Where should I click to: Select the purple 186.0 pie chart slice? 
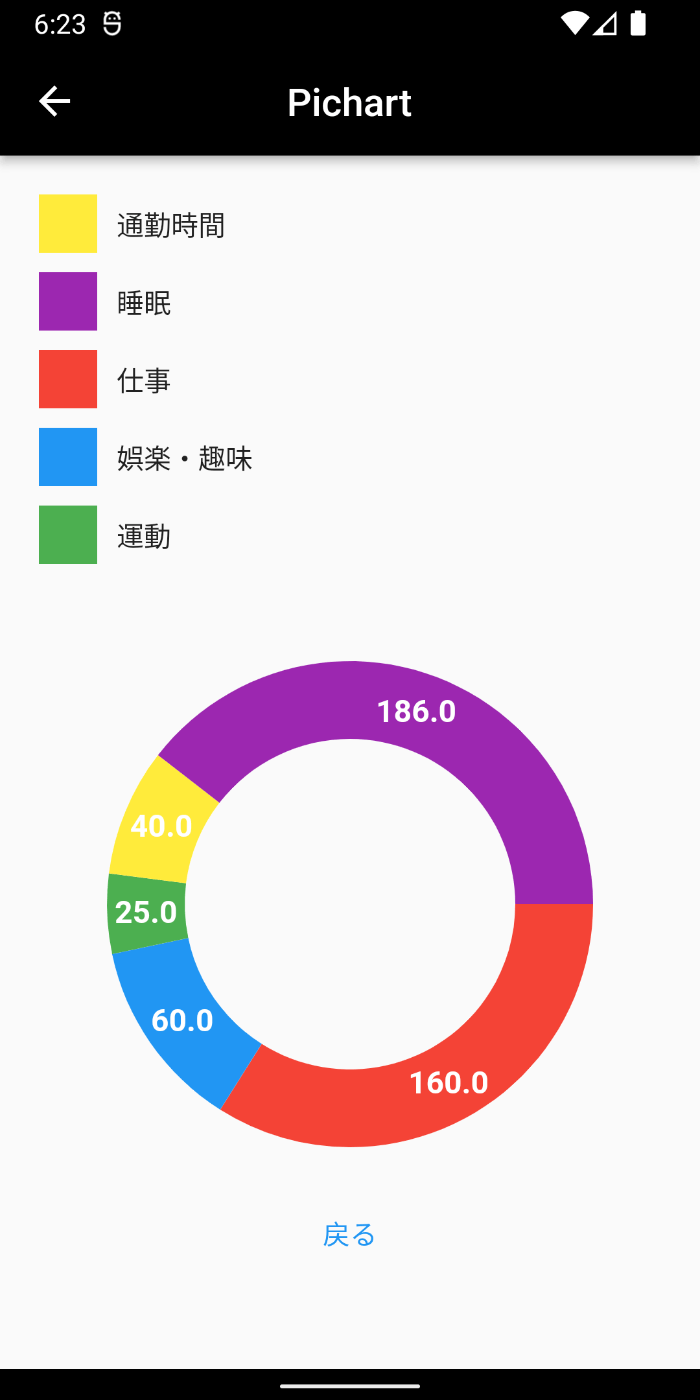coord(417,712)
